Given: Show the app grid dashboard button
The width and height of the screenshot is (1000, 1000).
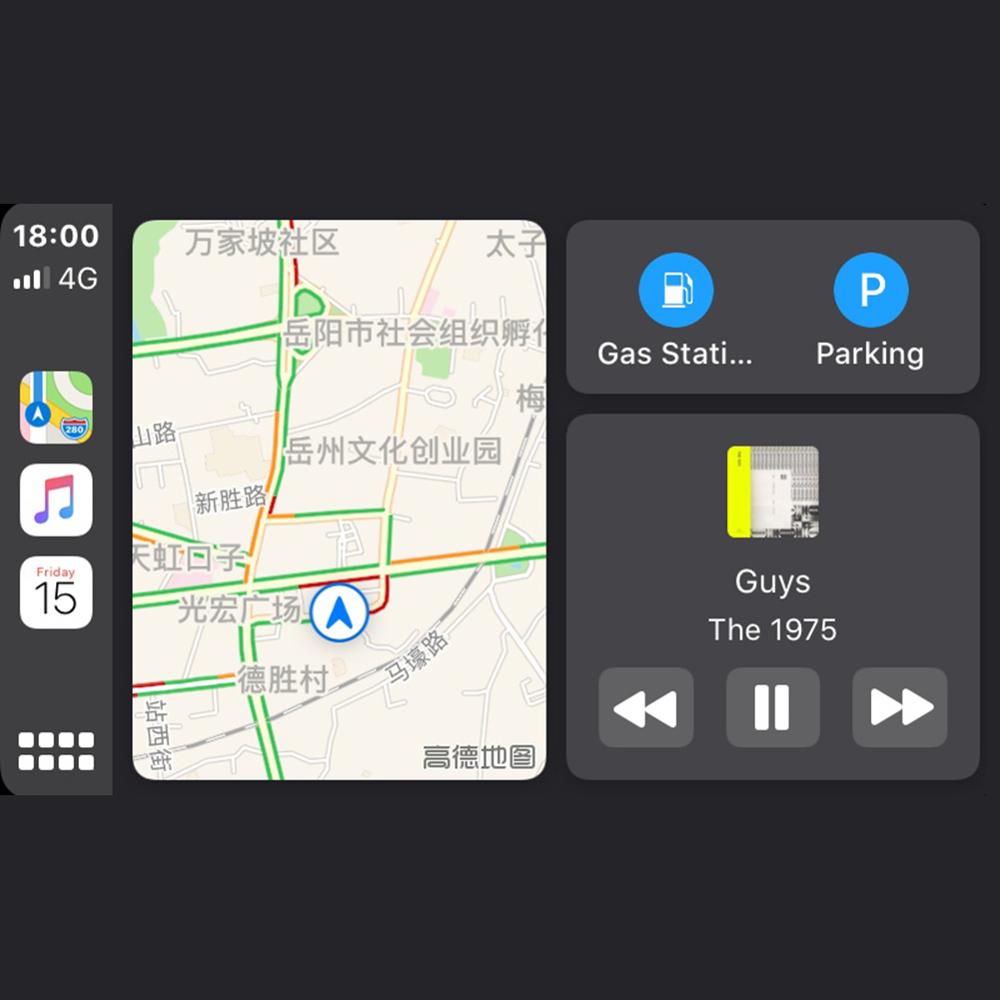Looking at the screenshot, I should (x=56, y=751).
